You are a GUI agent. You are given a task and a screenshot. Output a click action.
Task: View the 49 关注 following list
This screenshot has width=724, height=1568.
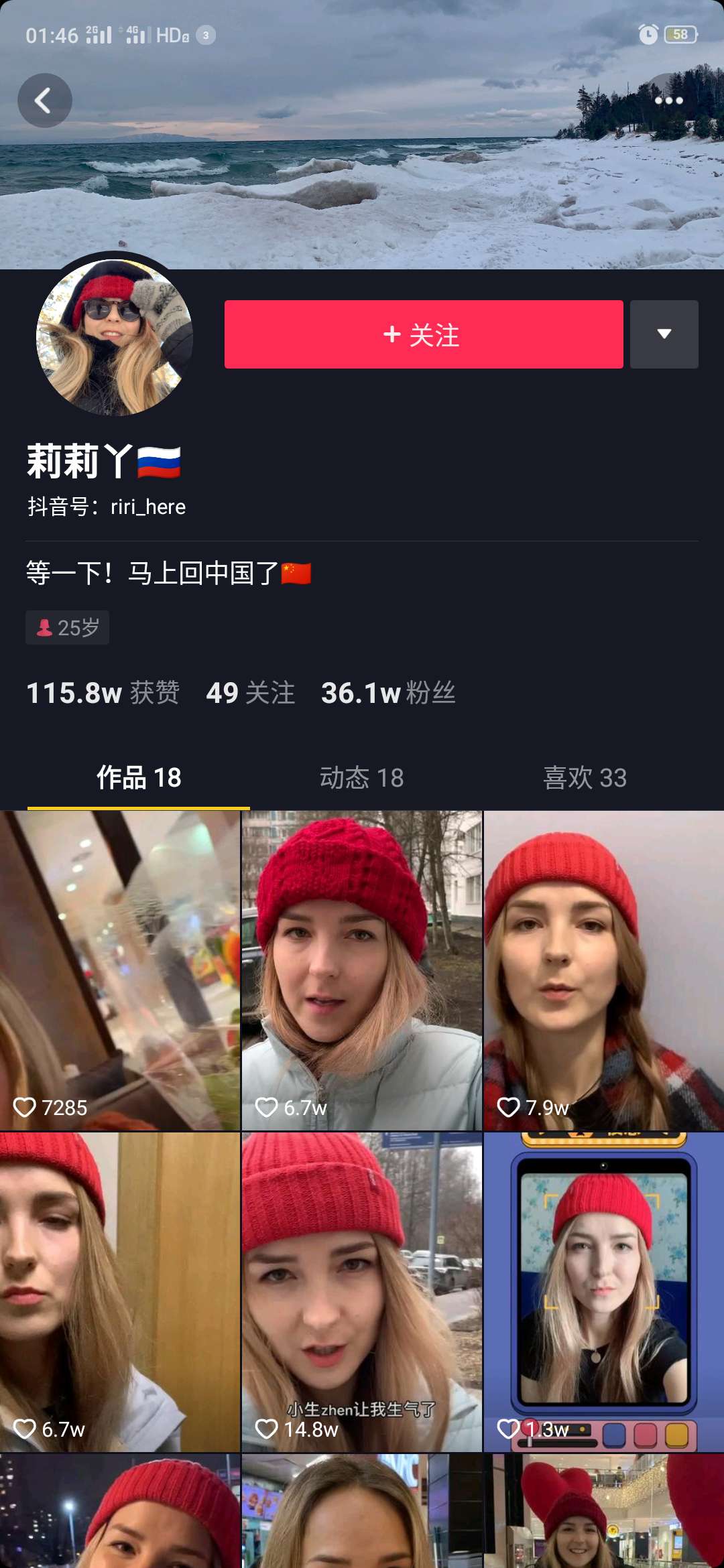coord(251,693)
